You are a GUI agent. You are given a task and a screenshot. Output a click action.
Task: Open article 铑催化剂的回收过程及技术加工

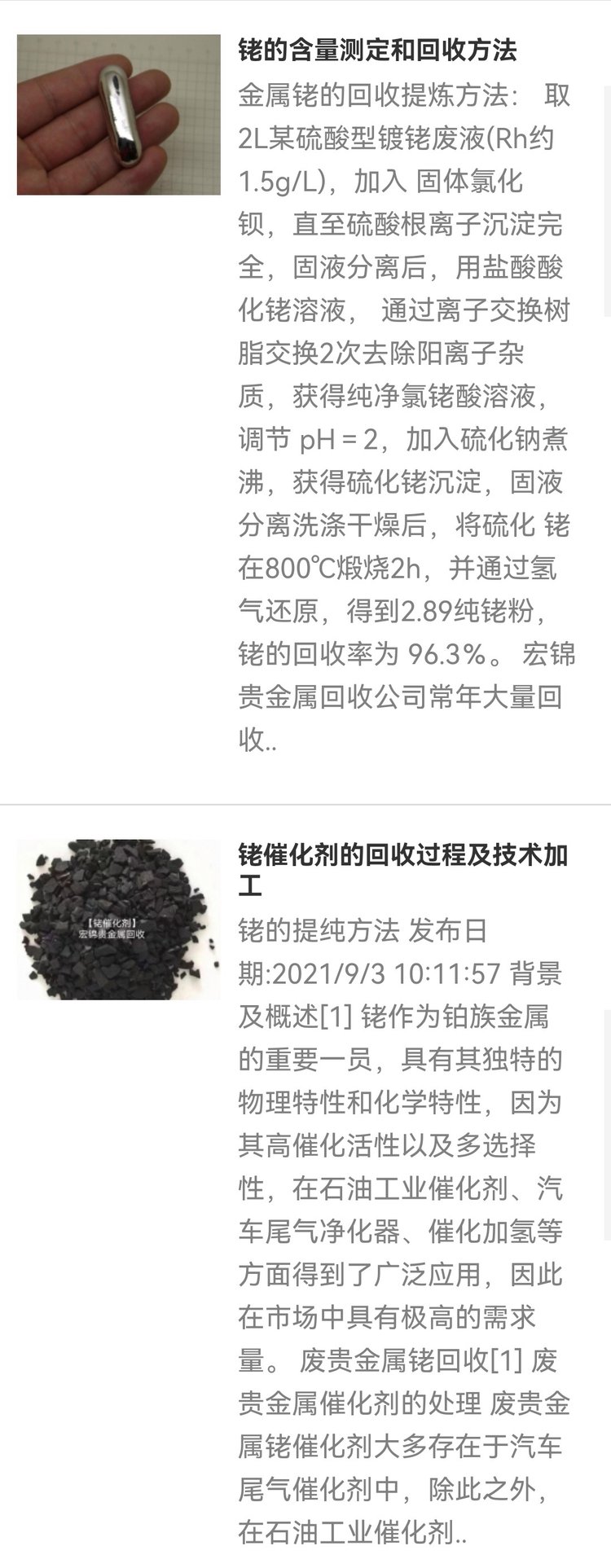click(x=403, y=870)
